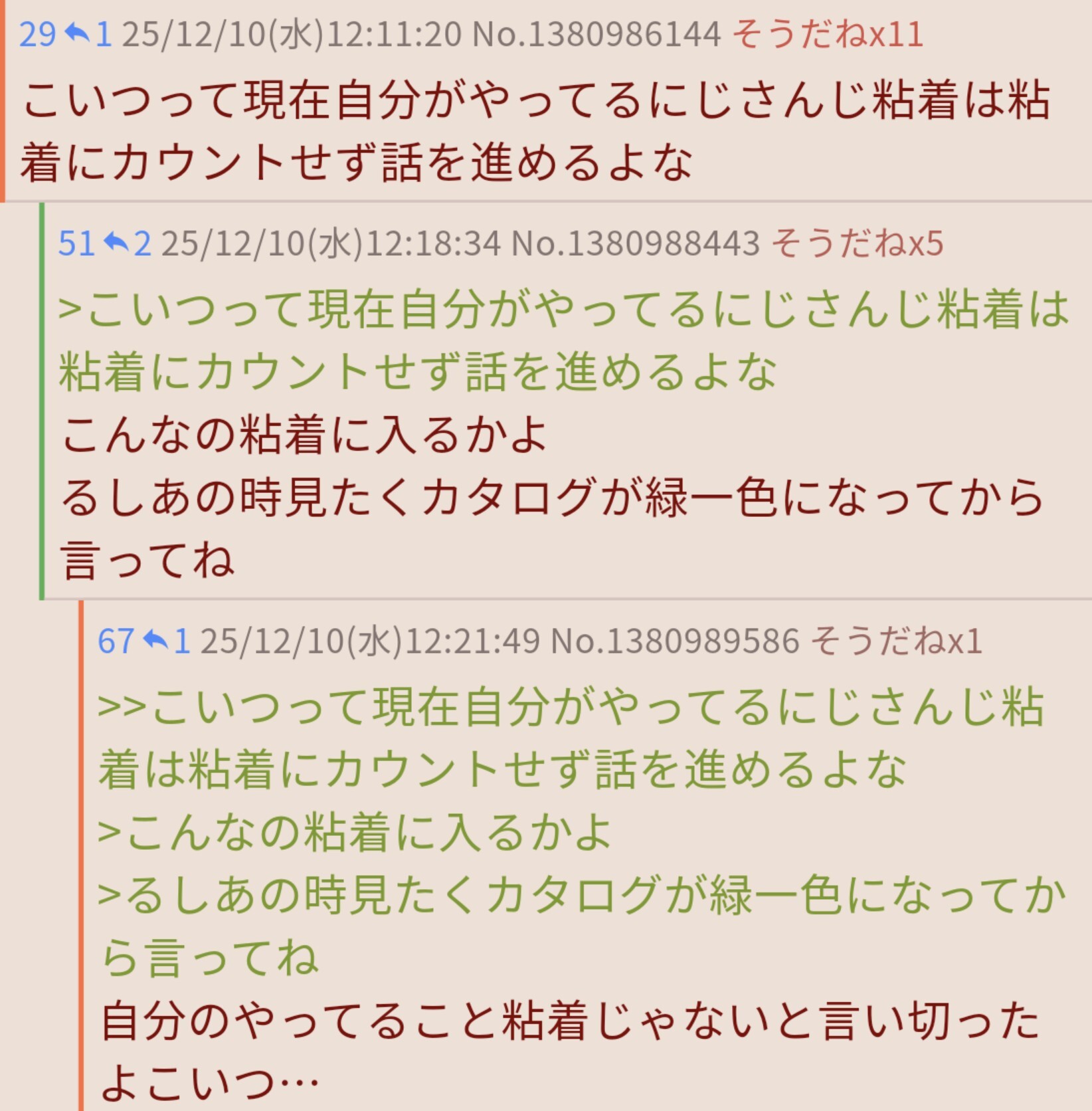Image resolution: width=1092 pixels, height=1111 pixels.
Task: Show the 1 reply to post 29
Action: point(88,33)
